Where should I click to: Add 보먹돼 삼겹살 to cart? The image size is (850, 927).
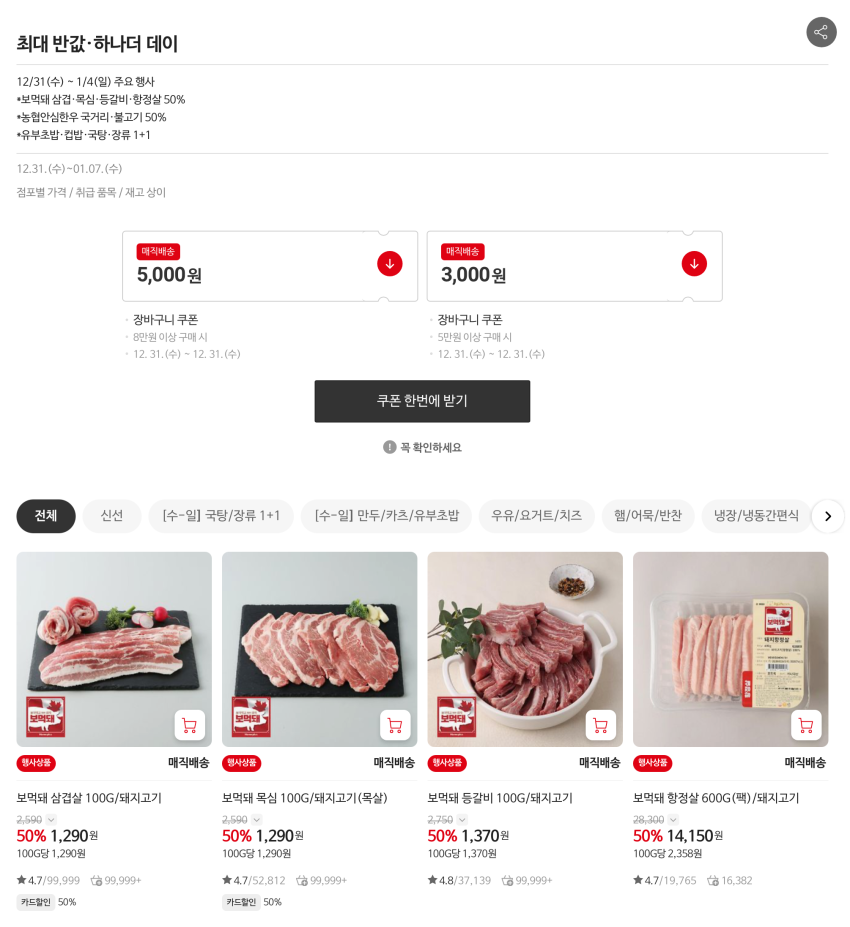[x=189, y=725]
